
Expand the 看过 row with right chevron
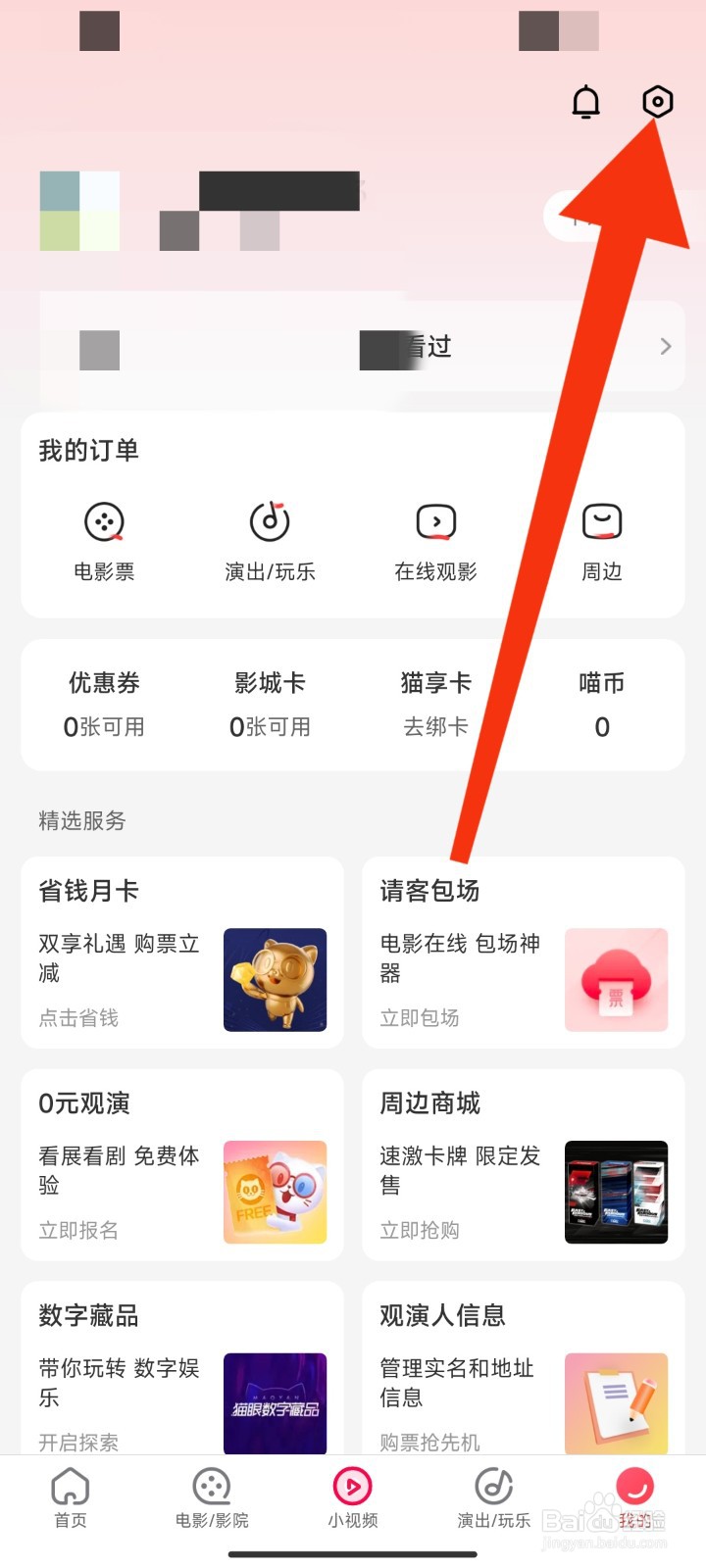point(665,346)
